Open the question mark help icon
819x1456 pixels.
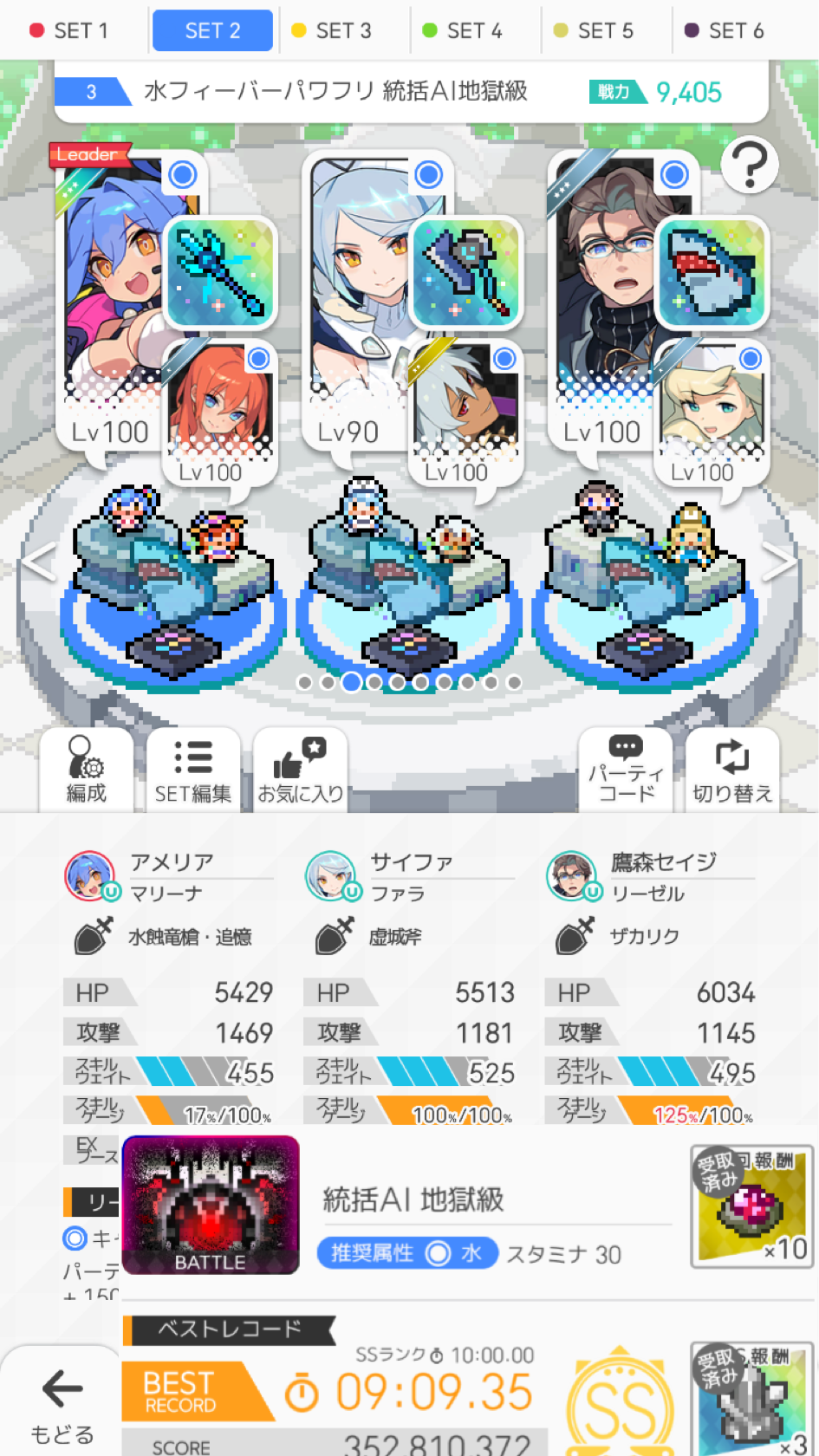pos(749,165)
